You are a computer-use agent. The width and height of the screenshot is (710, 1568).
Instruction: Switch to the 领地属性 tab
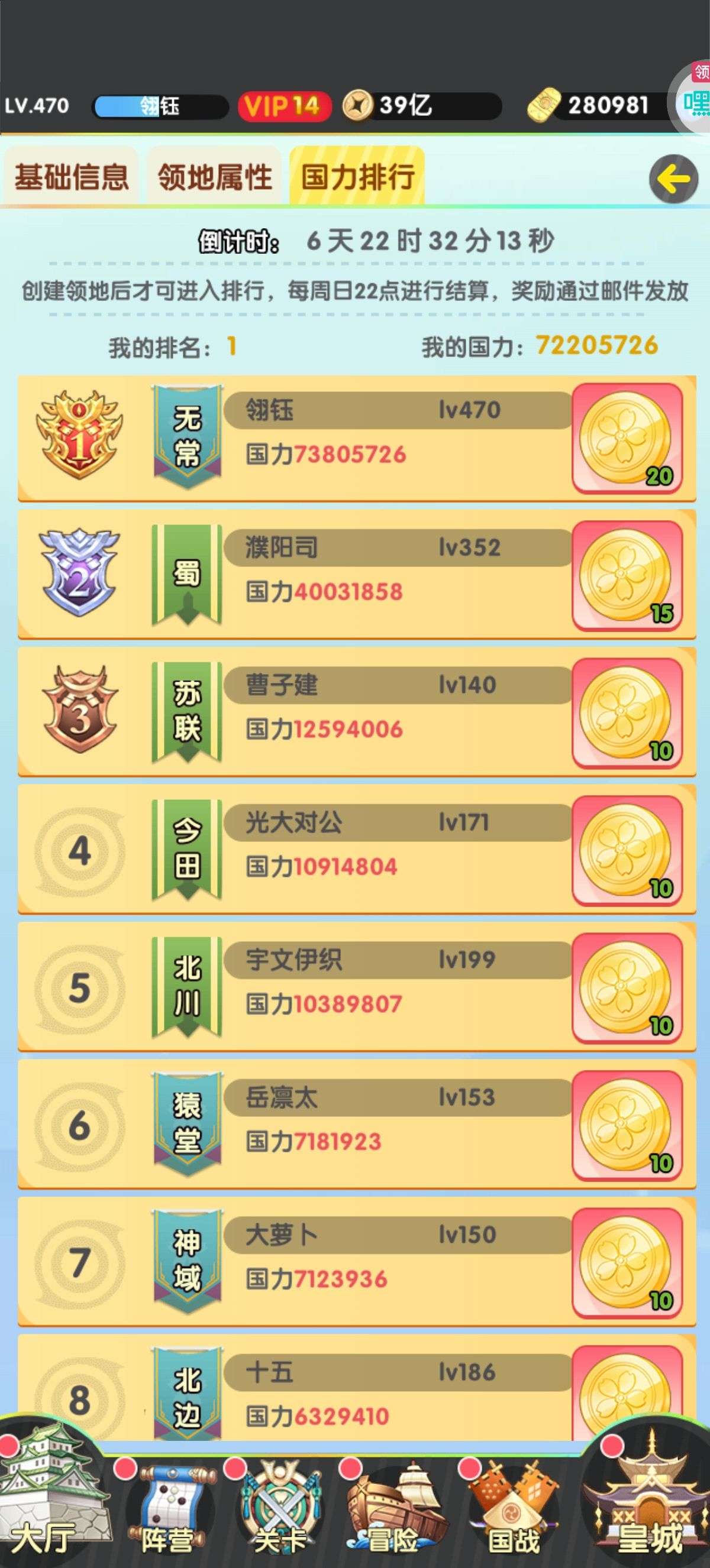click(214, 177)
